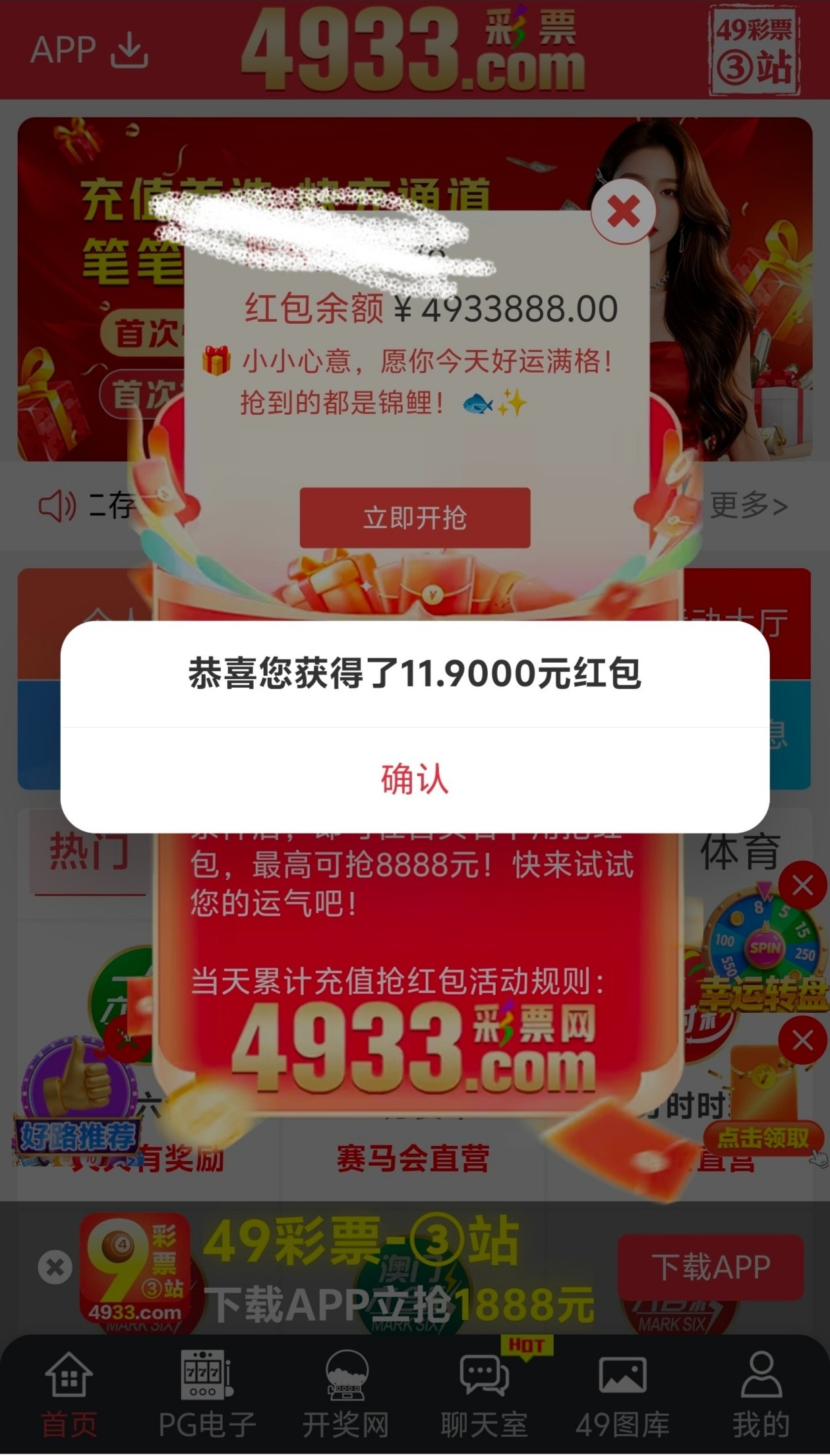Open the 下载APP button on the banner
The height and width of the screenshot is (1456, 830).
(711, 1267)
